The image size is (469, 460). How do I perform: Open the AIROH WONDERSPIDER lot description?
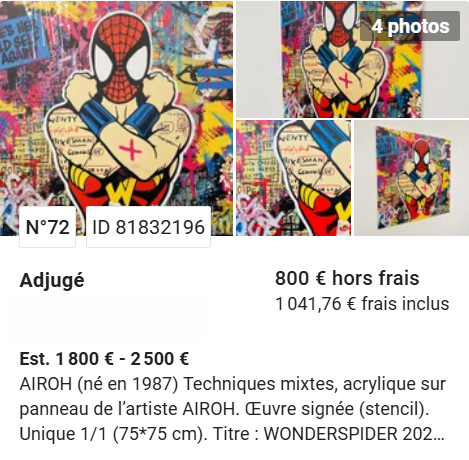(232, 409)
